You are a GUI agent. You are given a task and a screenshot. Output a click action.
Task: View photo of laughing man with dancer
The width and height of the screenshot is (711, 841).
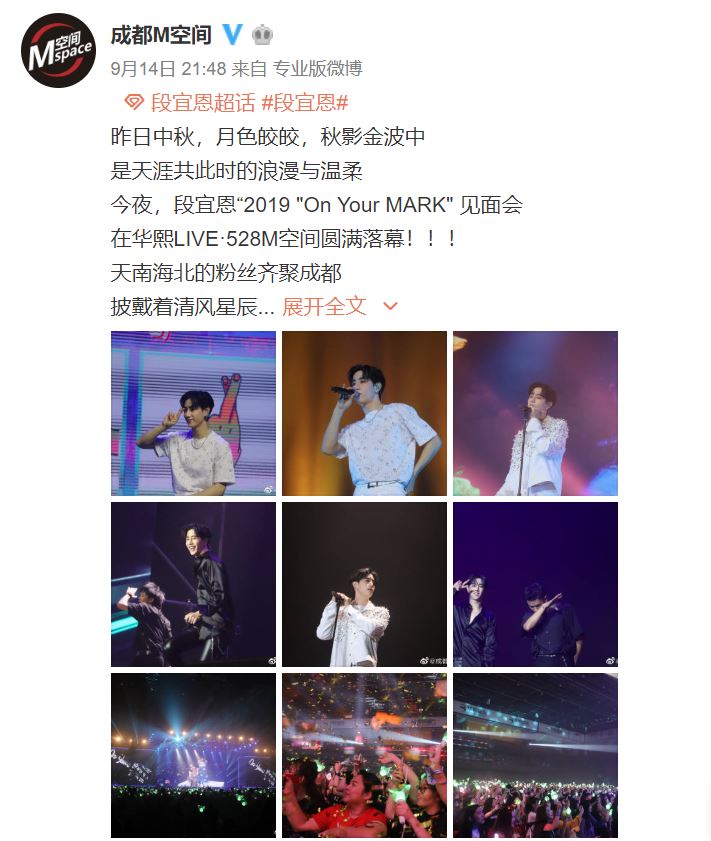pos(193,584)
